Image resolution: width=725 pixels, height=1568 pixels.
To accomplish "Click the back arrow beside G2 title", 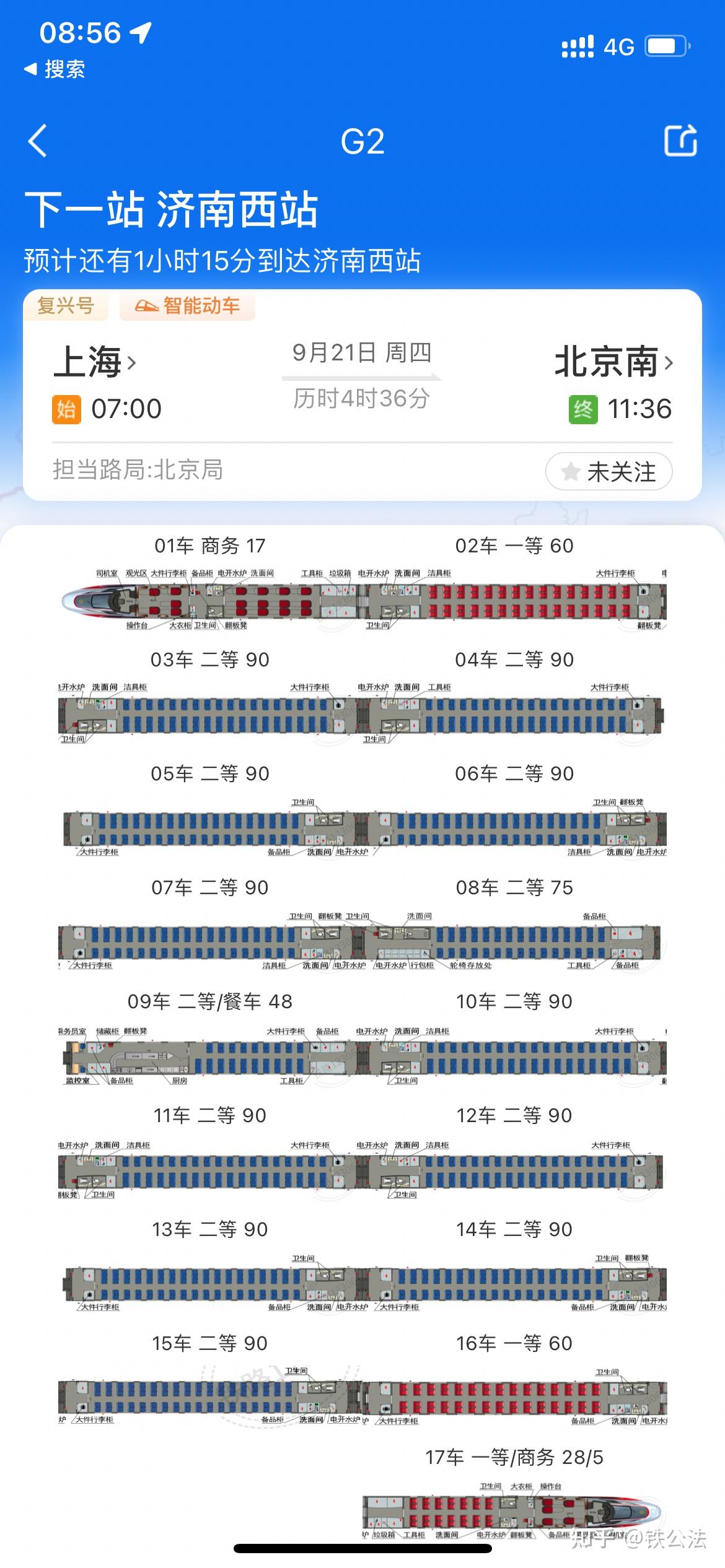I will (x=37, y=141).
